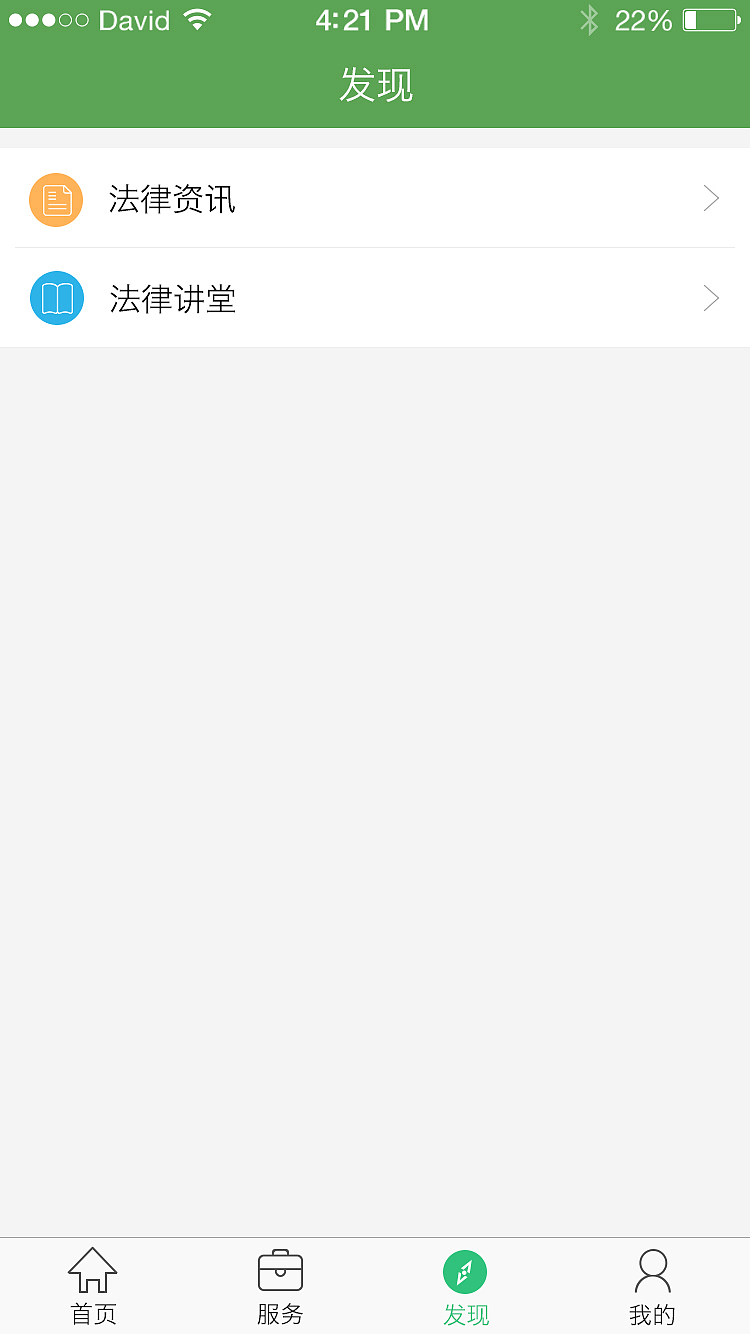Expand the 法律资讯 row via its chevron
This screenshot has height=1334, width=750.
click(x=711, y=198)
